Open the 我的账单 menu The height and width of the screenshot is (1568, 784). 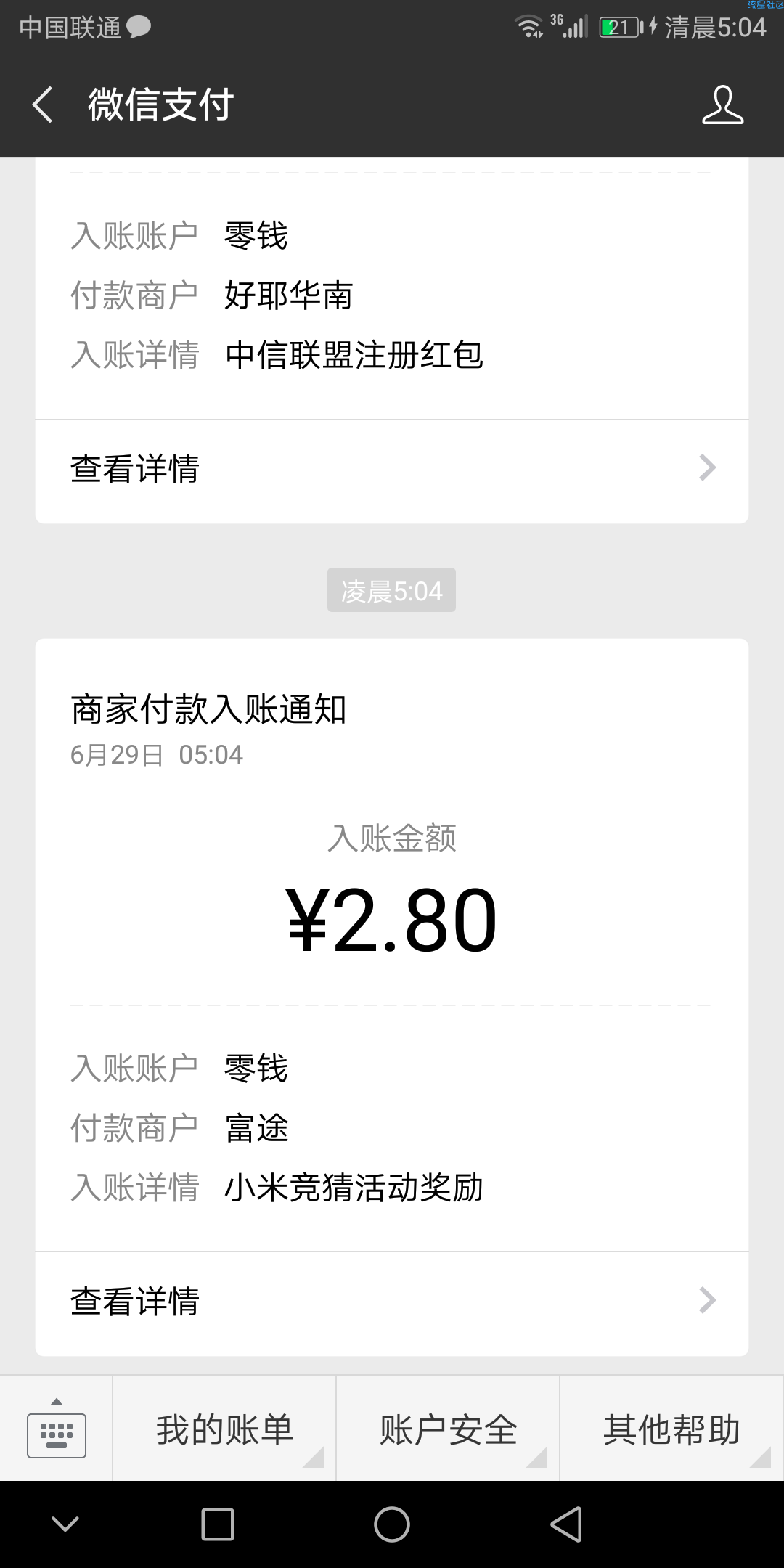224,1428
